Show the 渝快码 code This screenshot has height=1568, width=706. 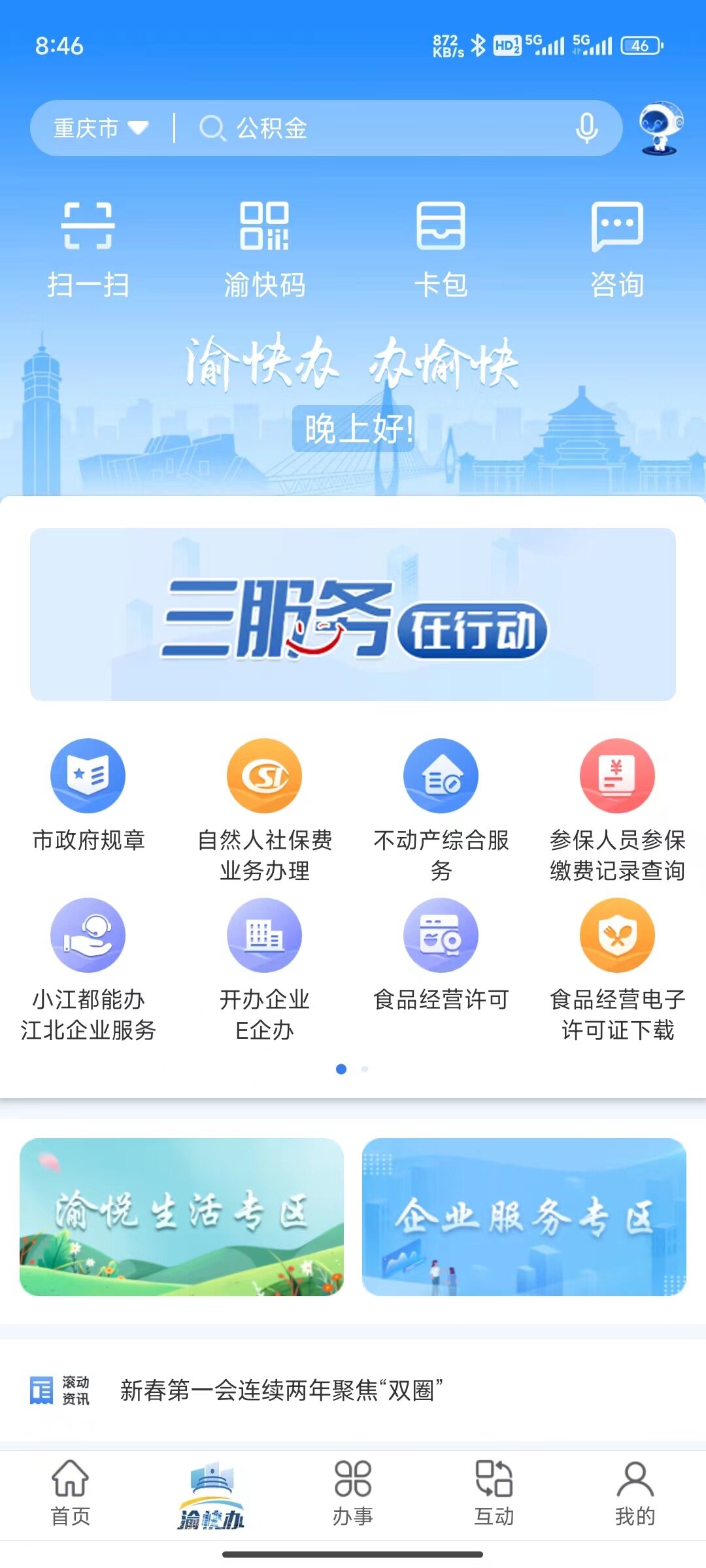pyautogui.click(x=265, y=248)
